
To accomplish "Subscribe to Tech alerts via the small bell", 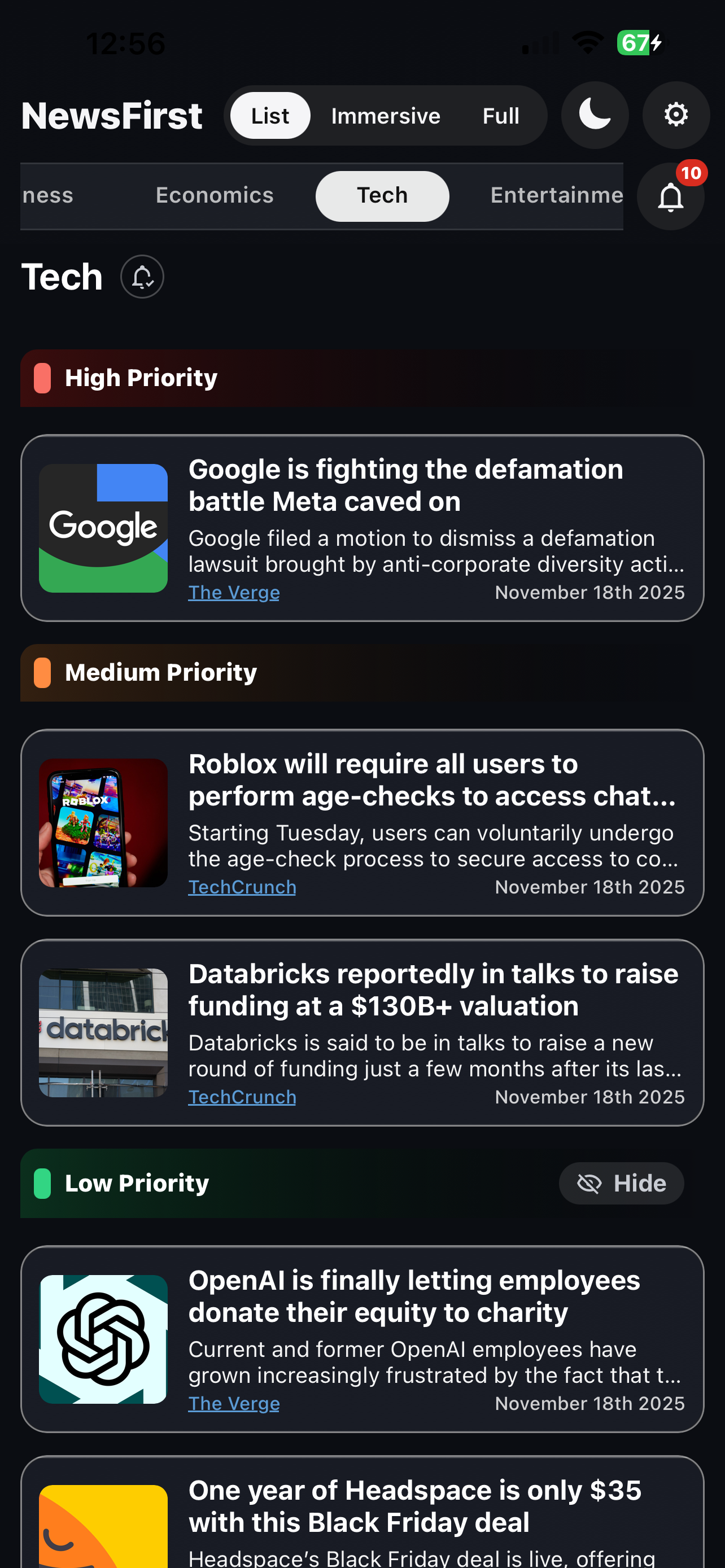I will coord(142,277).
